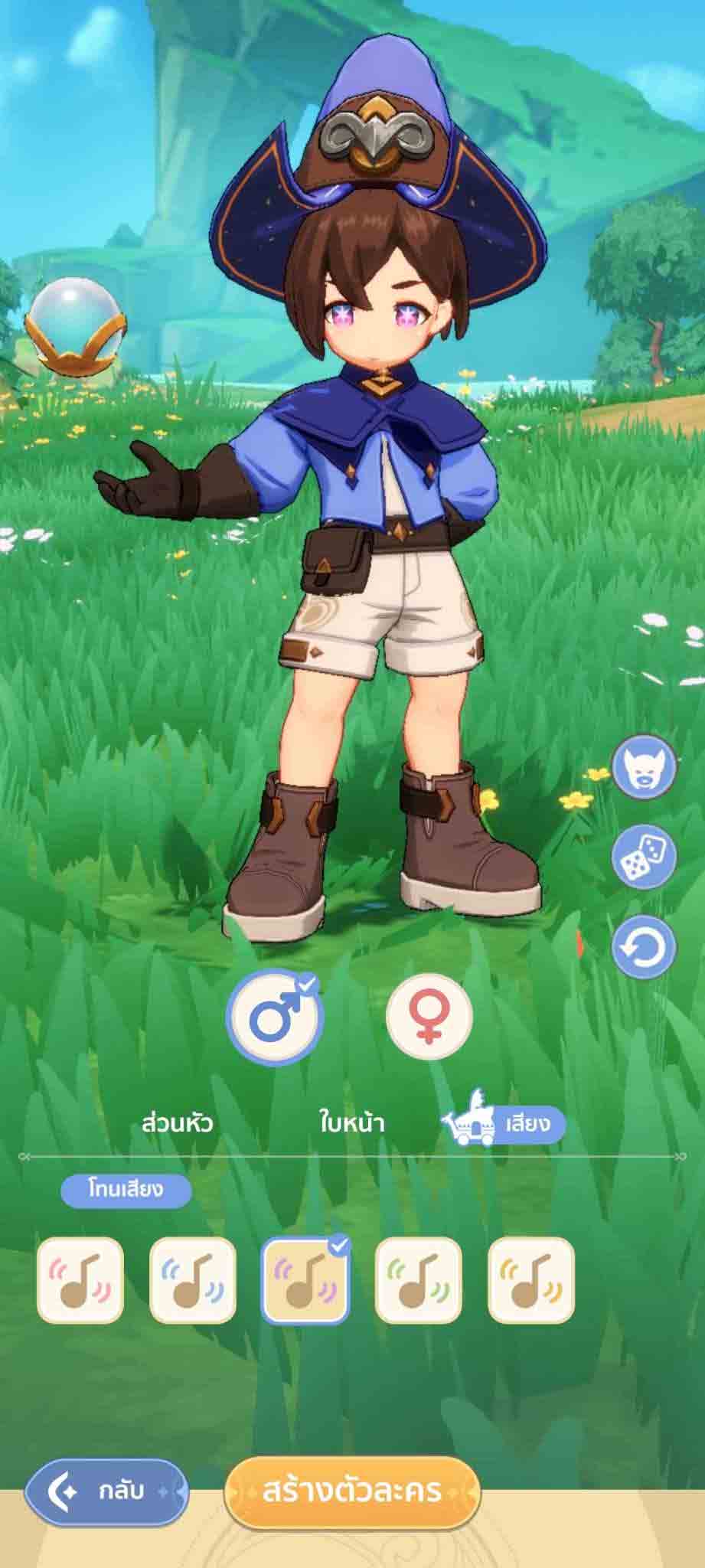Choose the green voice tone
The width and height of the screenshot is (705, 1568).
418,1280
